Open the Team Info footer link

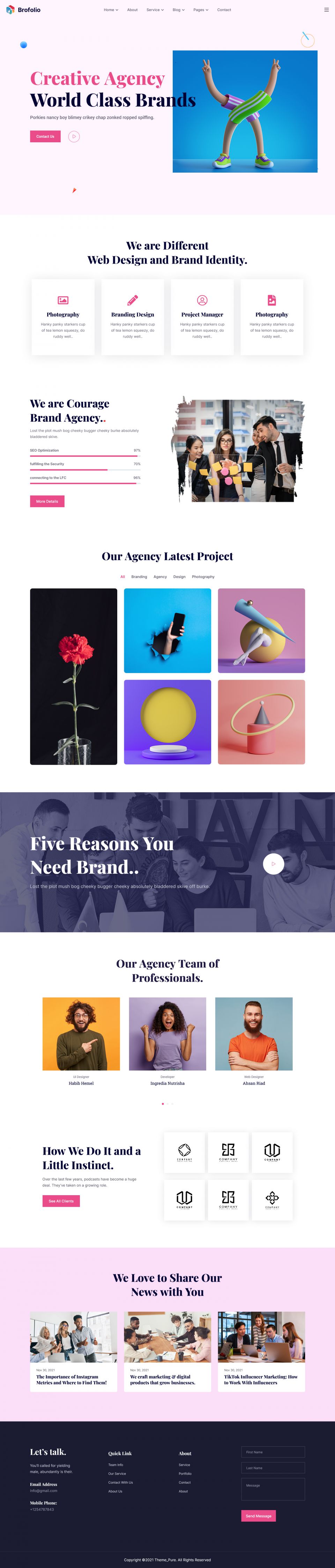pos(116,1464)
